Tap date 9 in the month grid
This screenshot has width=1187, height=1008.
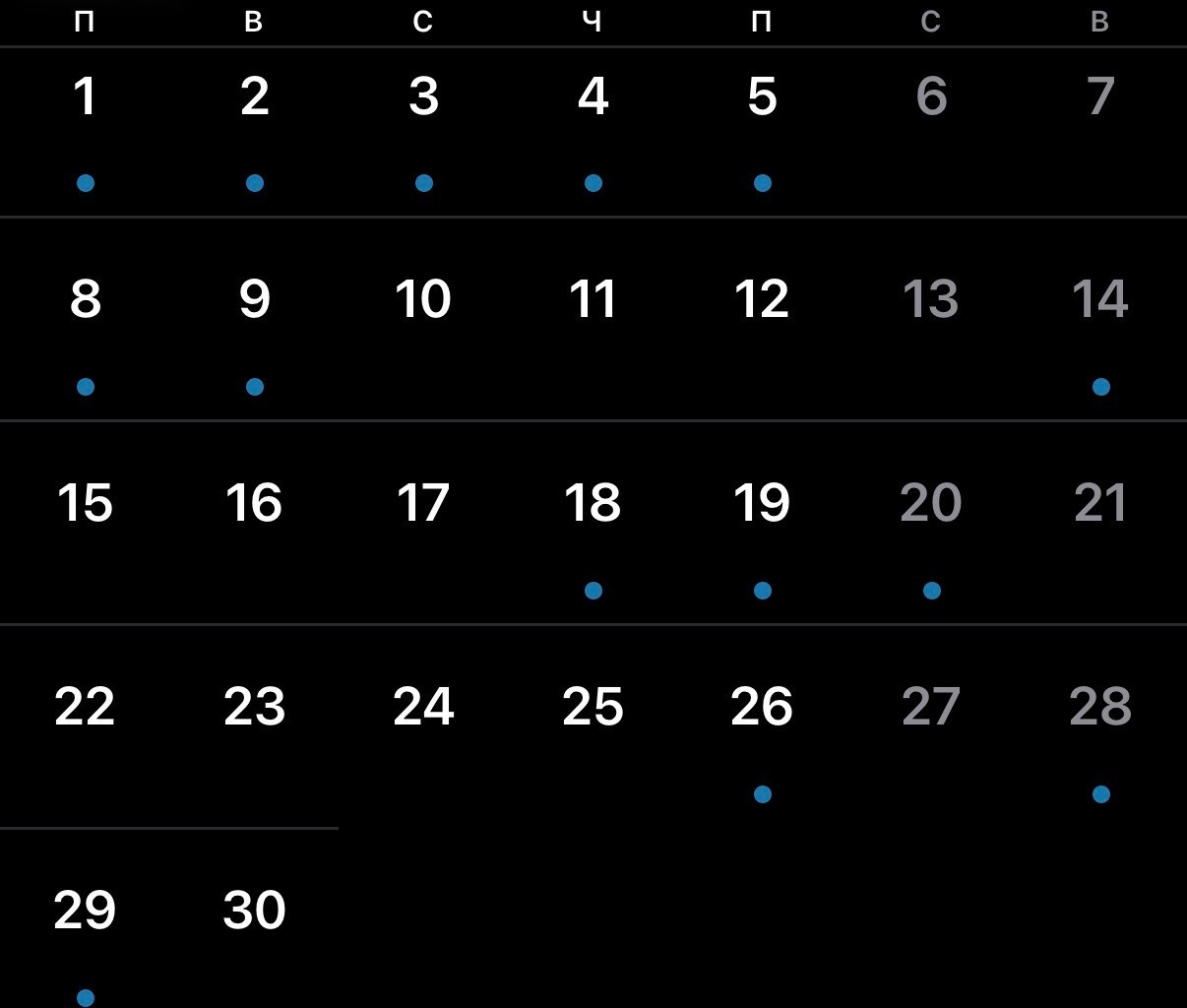[254, 299]
